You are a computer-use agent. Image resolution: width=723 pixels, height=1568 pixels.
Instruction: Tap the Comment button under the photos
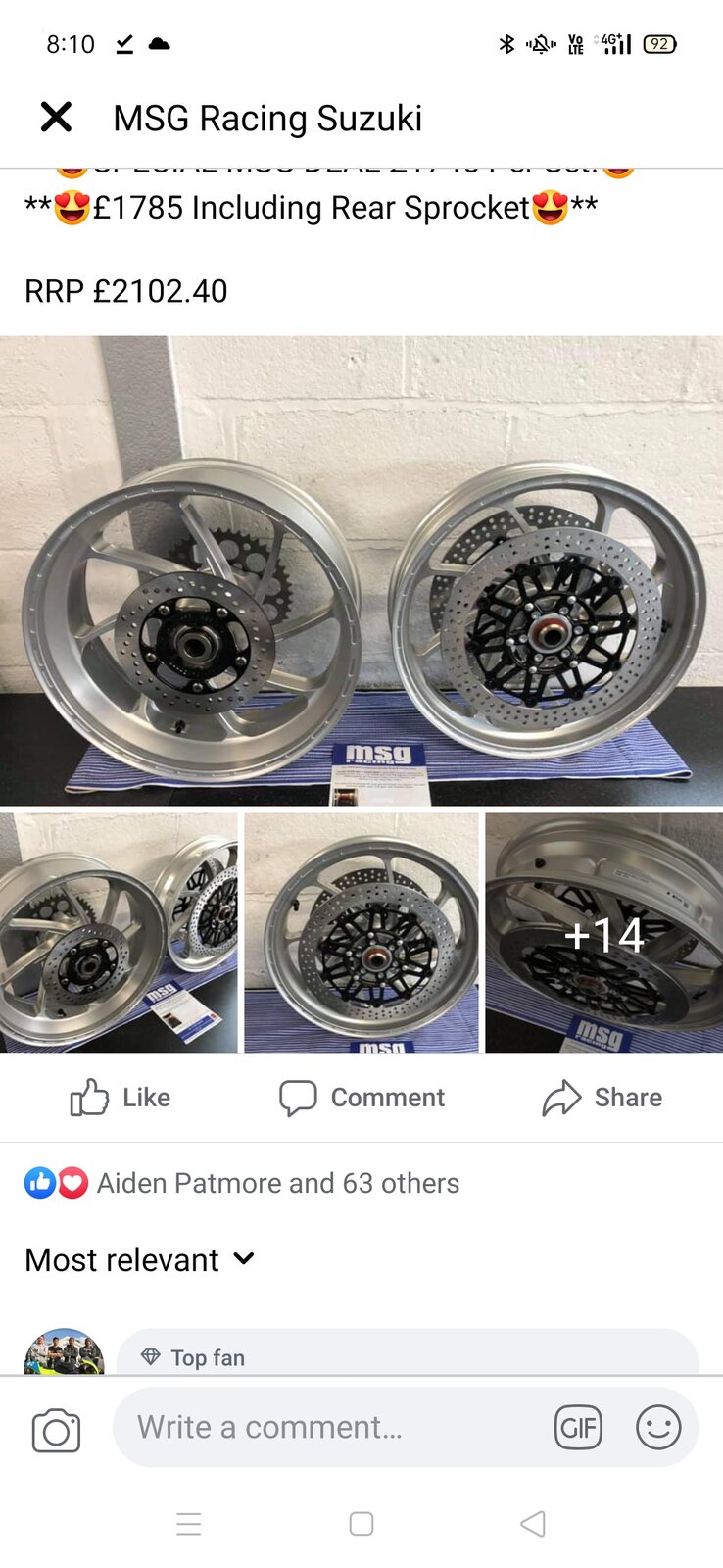[361, 1098]
